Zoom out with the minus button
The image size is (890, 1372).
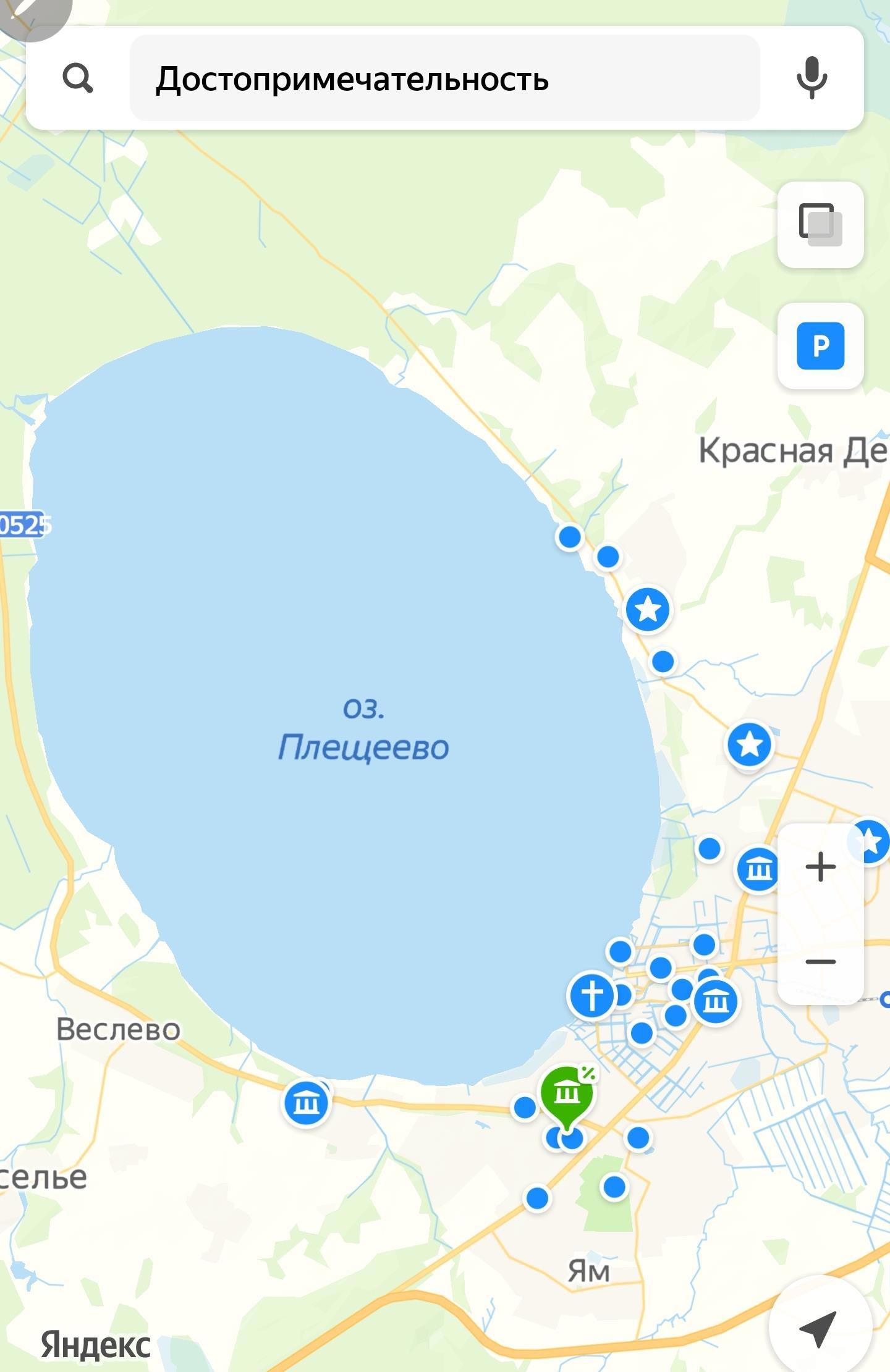coord(820,962)
